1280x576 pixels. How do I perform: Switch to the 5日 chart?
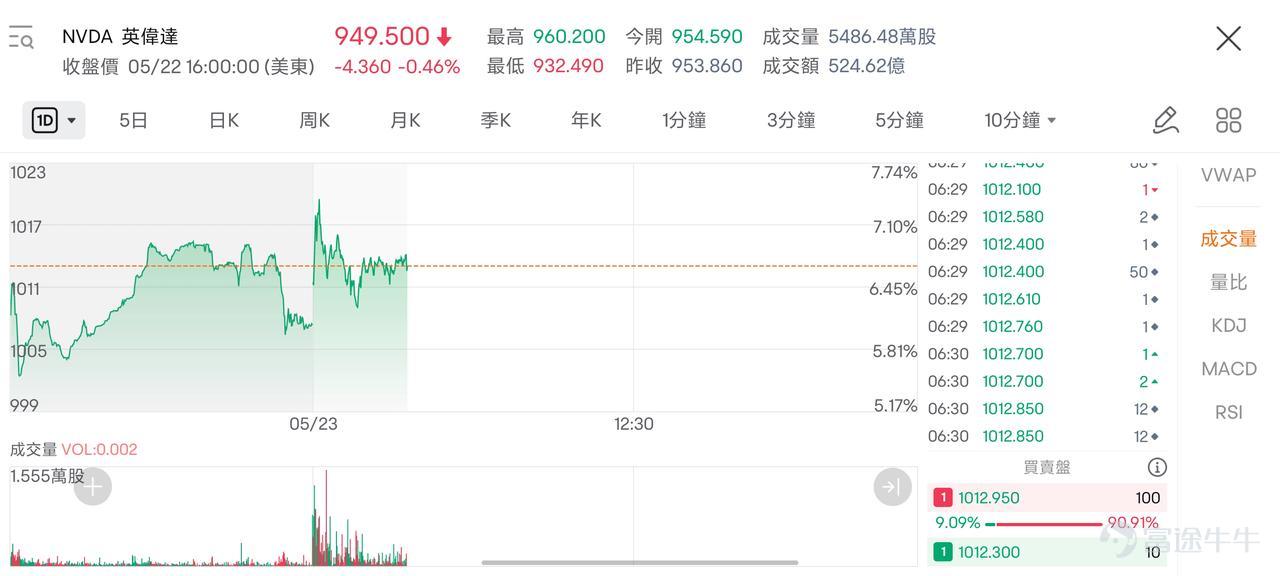(x=133, y=120)
